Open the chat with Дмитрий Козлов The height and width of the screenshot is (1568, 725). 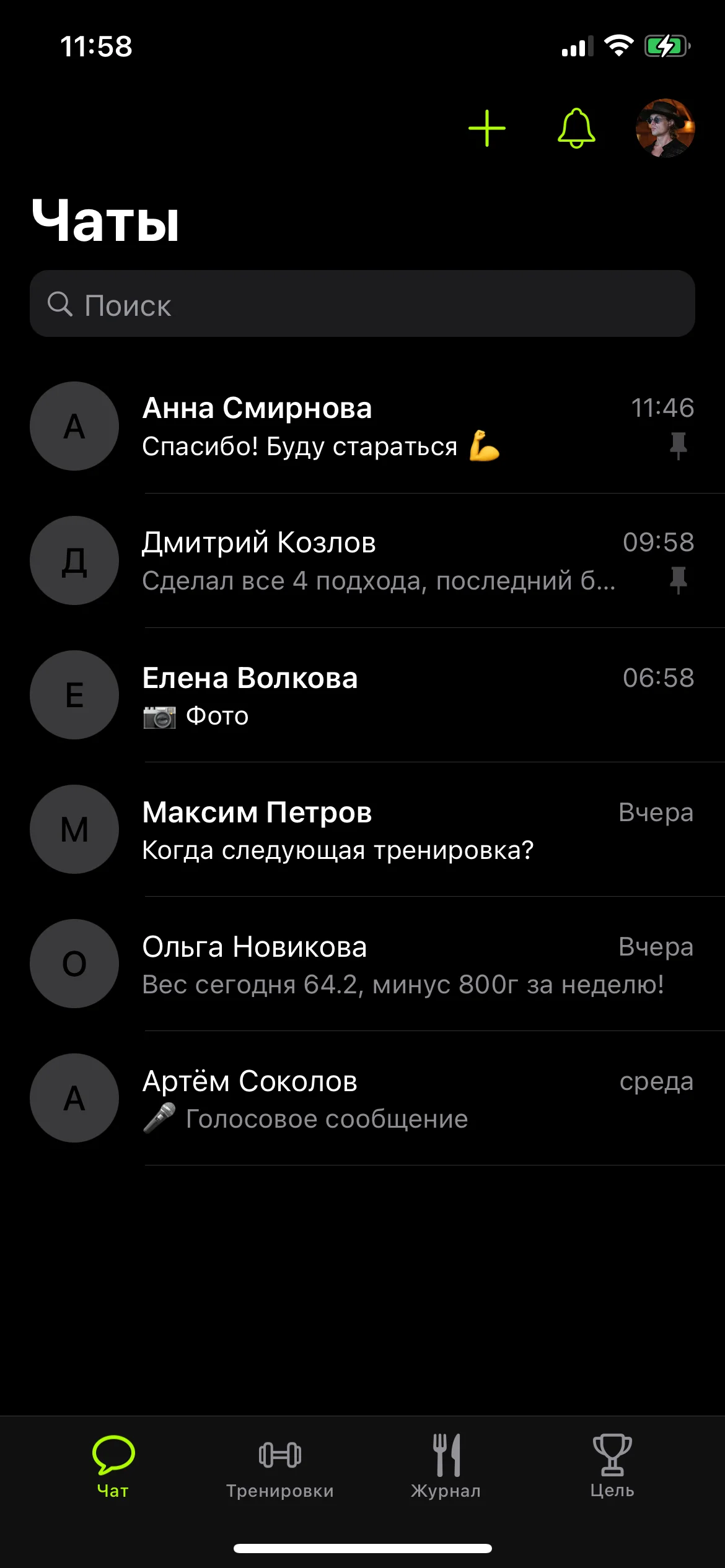point(362,561)
